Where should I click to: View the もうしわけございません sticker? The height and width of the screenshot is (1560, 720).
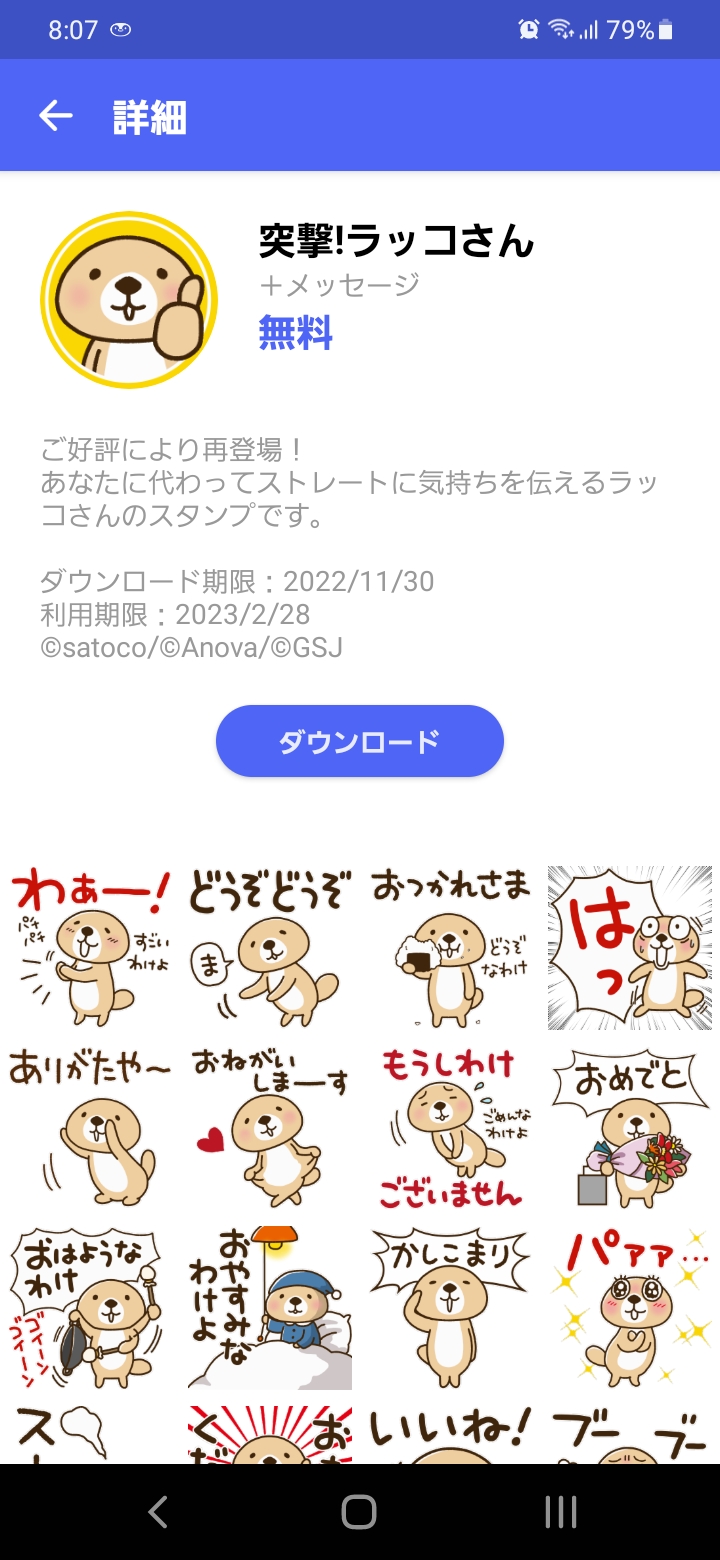450,1127
